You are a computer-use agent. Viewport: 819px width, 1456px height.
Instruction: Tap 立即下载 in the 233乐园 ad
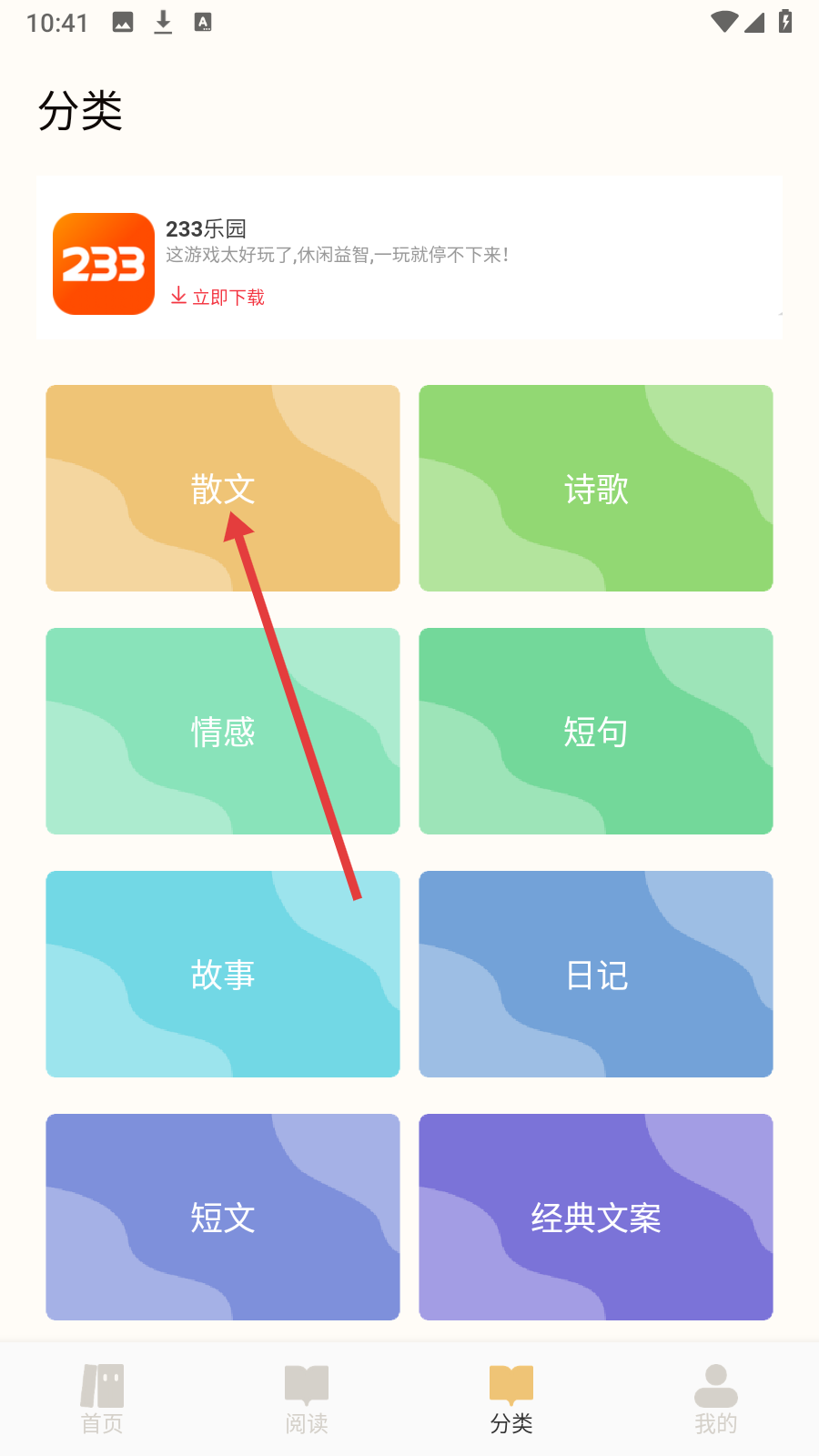[x=217, y=297]
